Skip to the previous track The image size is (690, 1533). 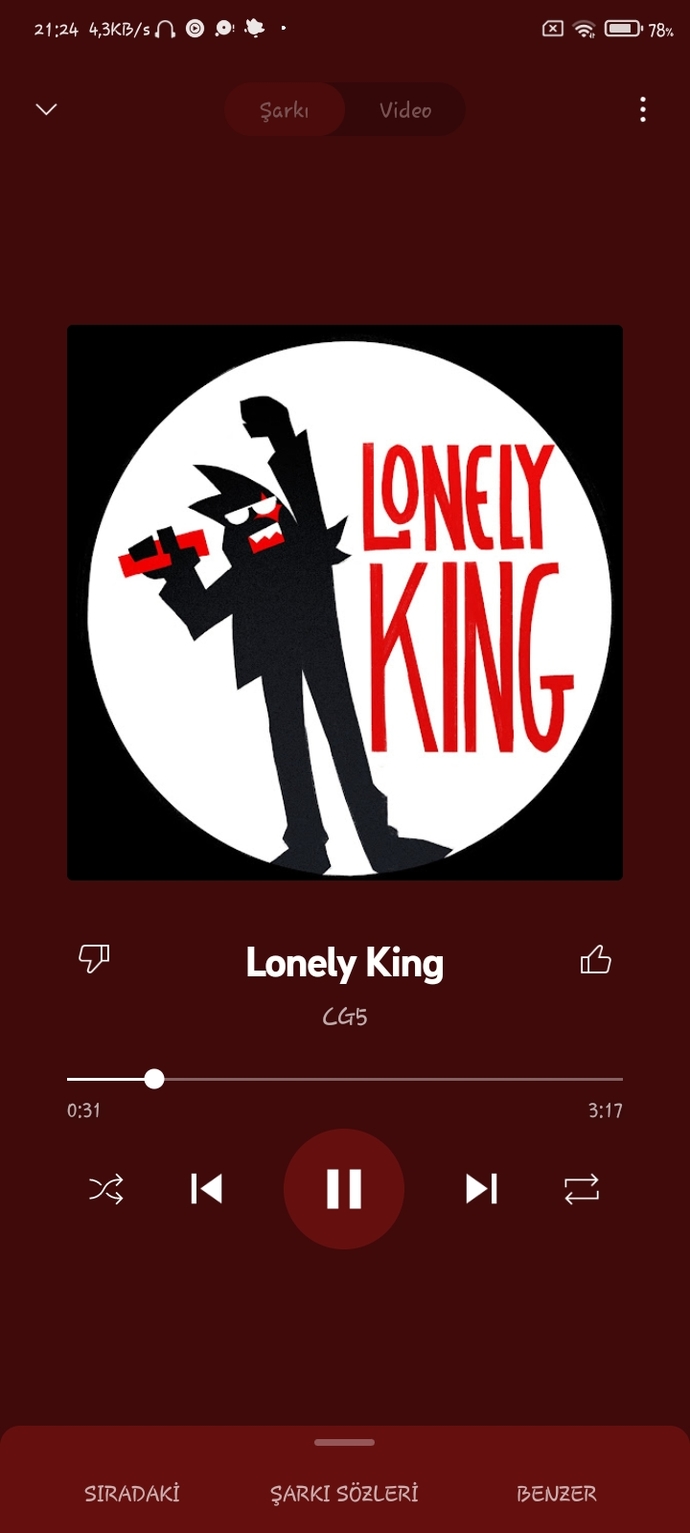tap(206, 1189)
